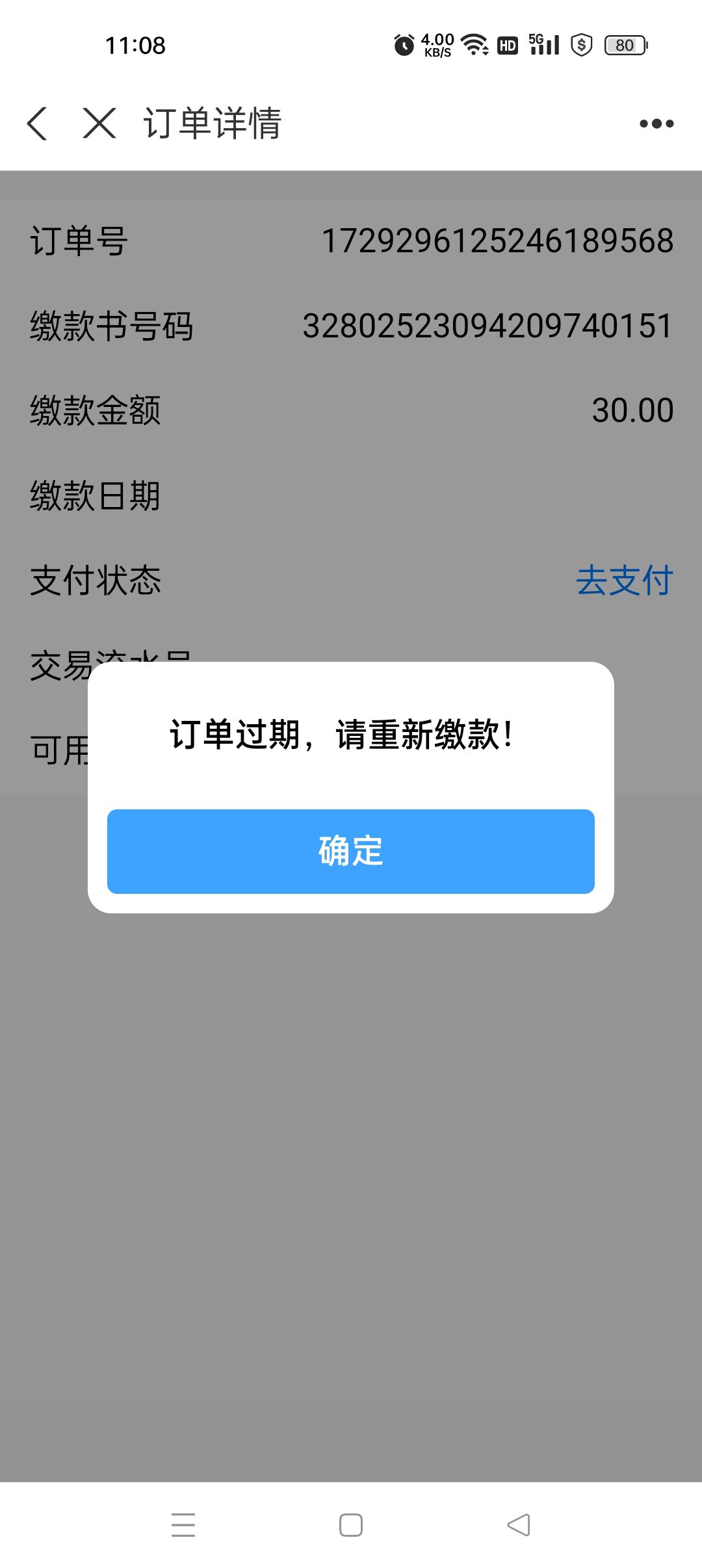The height and width of the screenshot is (1568, 702).
Task: Tap the system back triangle
Action: coord(519,1525)
